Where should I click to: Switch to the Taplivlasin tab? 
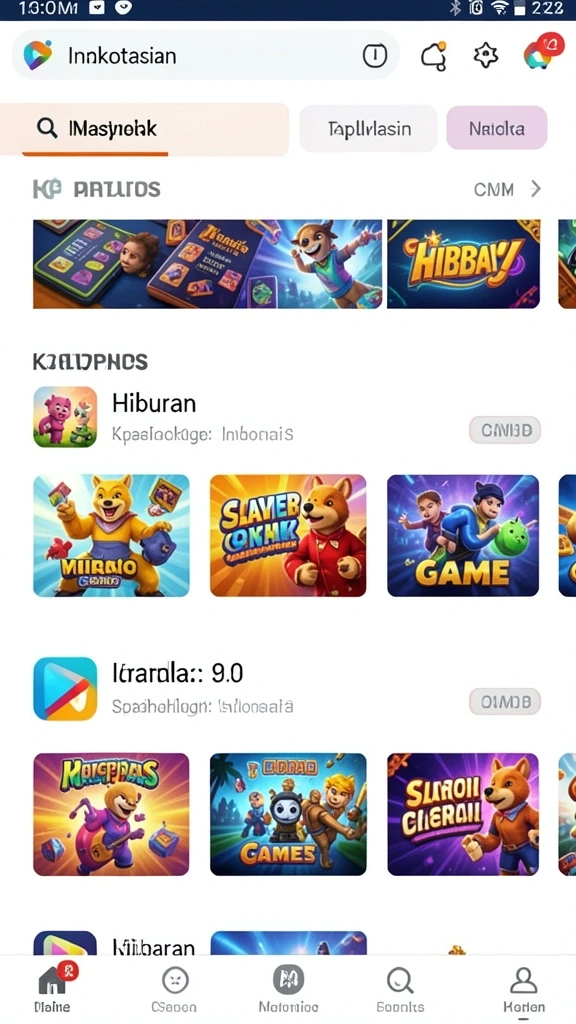pyautogui.click(x=368, y=129)
